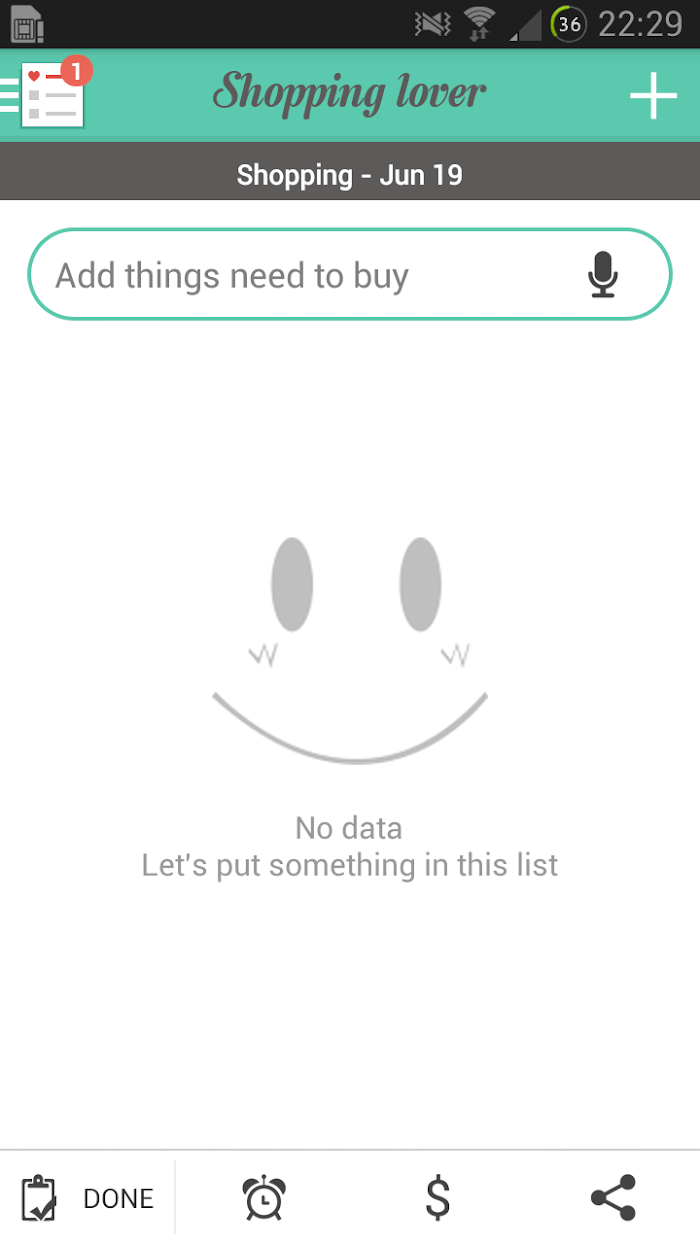Start voice input with the microphone
This screenshot has width=700, height=1244.
602,275
